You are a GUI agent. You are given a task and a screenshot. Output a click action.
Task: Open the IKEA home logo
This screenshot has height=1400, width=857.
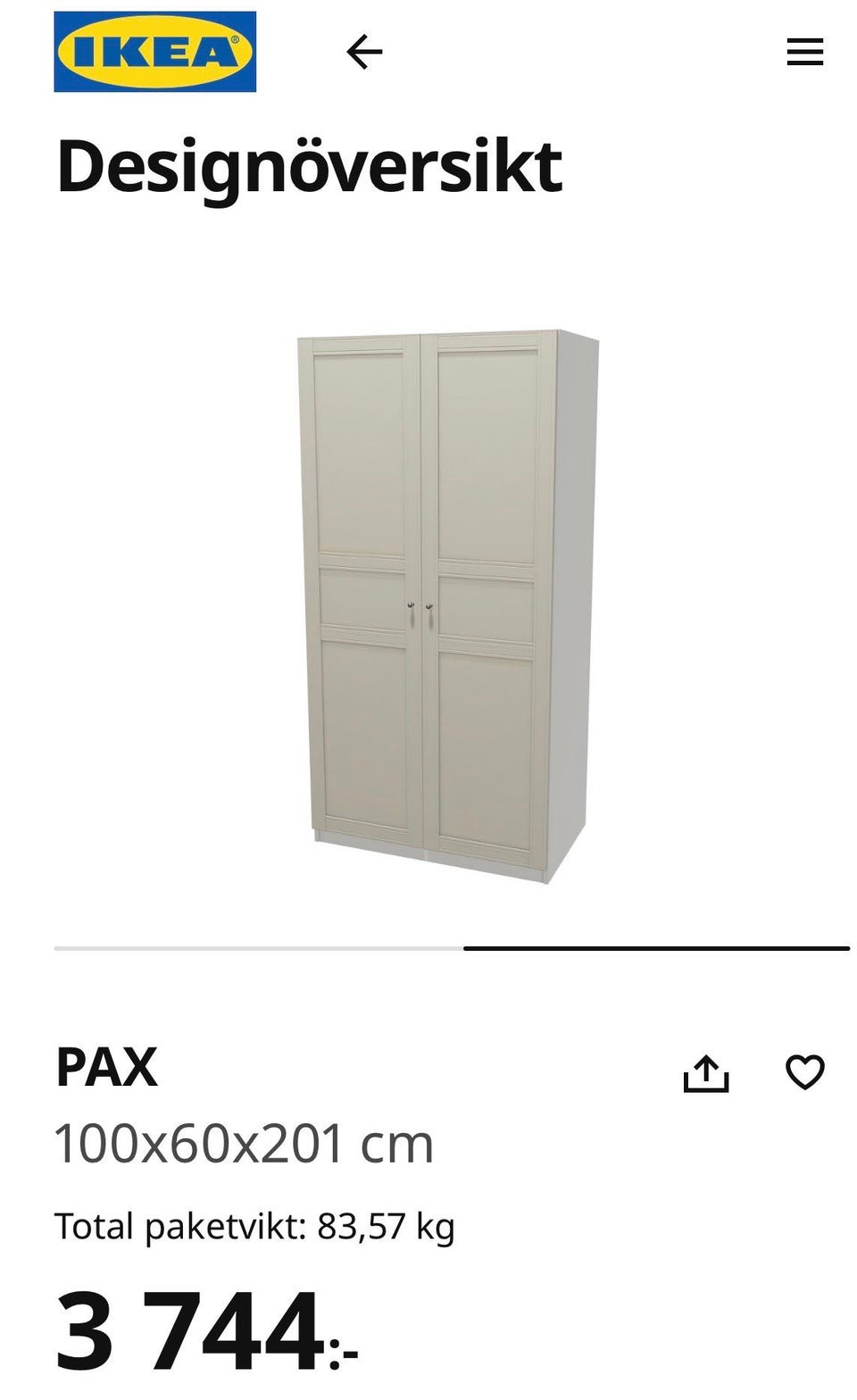pos(154,52)
